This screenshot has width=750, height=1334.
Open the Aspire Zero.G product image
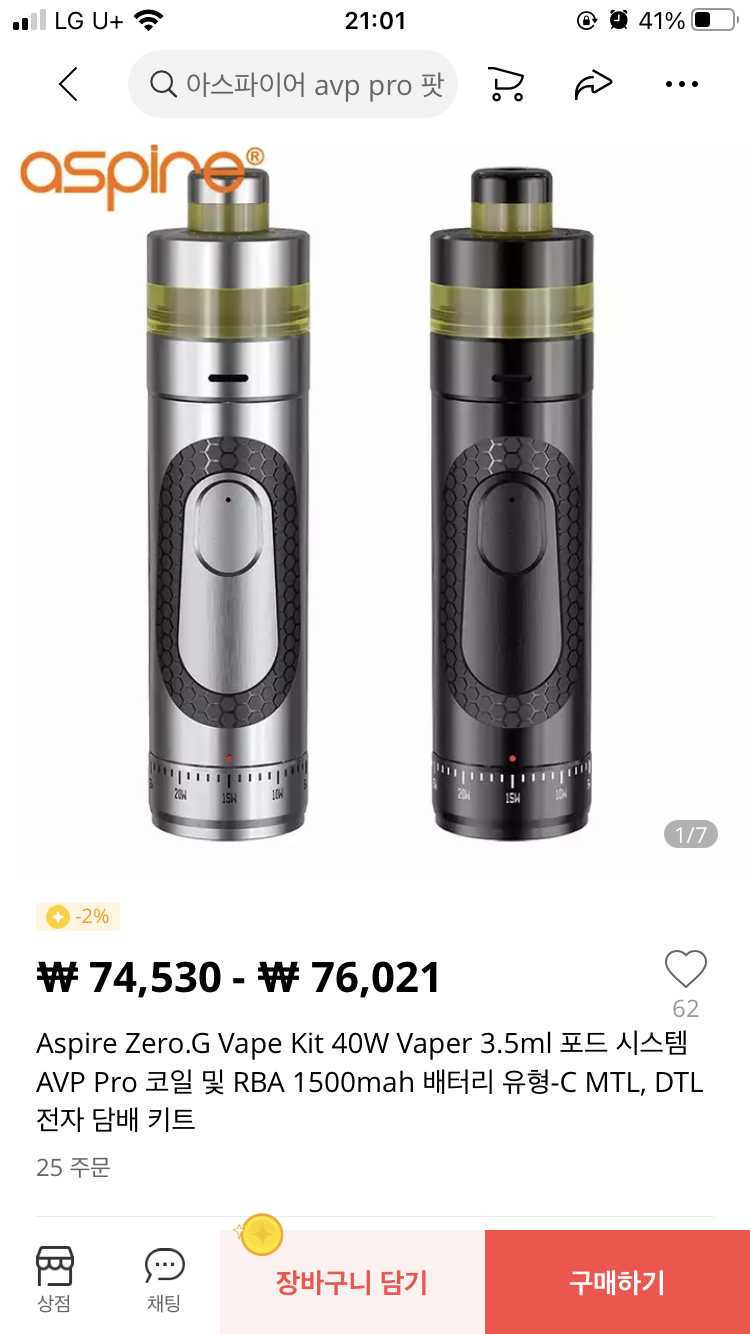click(375, 500)
